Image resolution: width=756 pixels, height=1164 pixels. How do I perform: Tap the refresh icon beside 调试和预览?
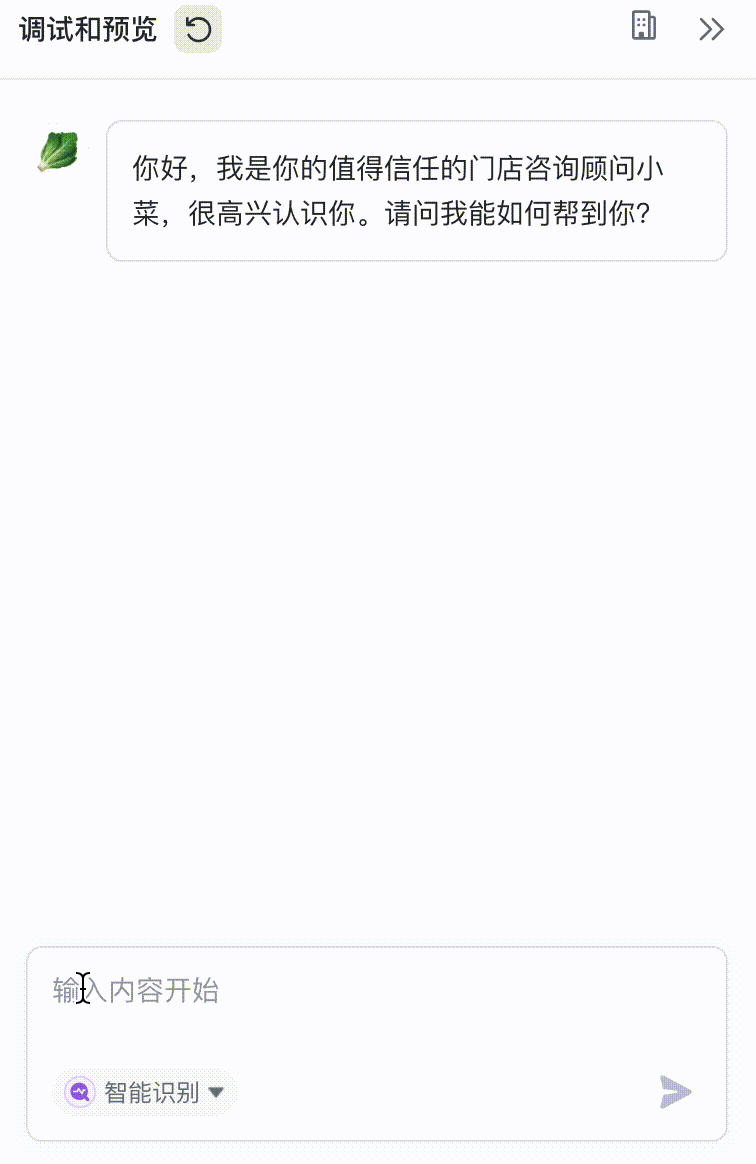tap(198, 29)
